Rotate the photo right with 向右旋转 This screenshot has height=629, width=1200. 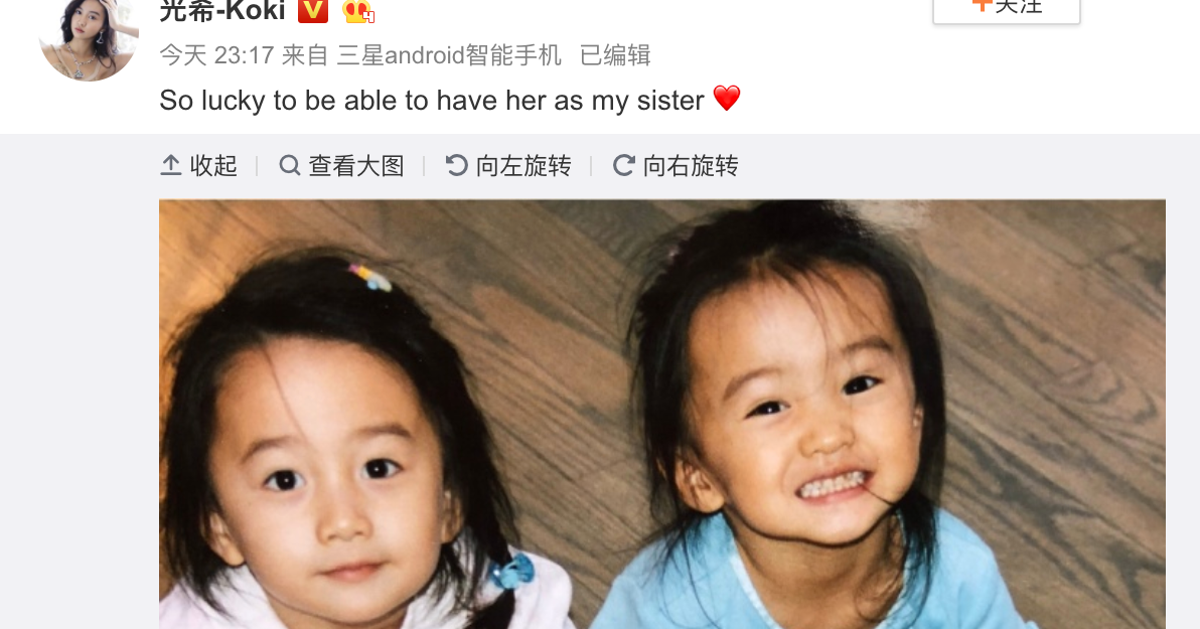tap(675, 165)
